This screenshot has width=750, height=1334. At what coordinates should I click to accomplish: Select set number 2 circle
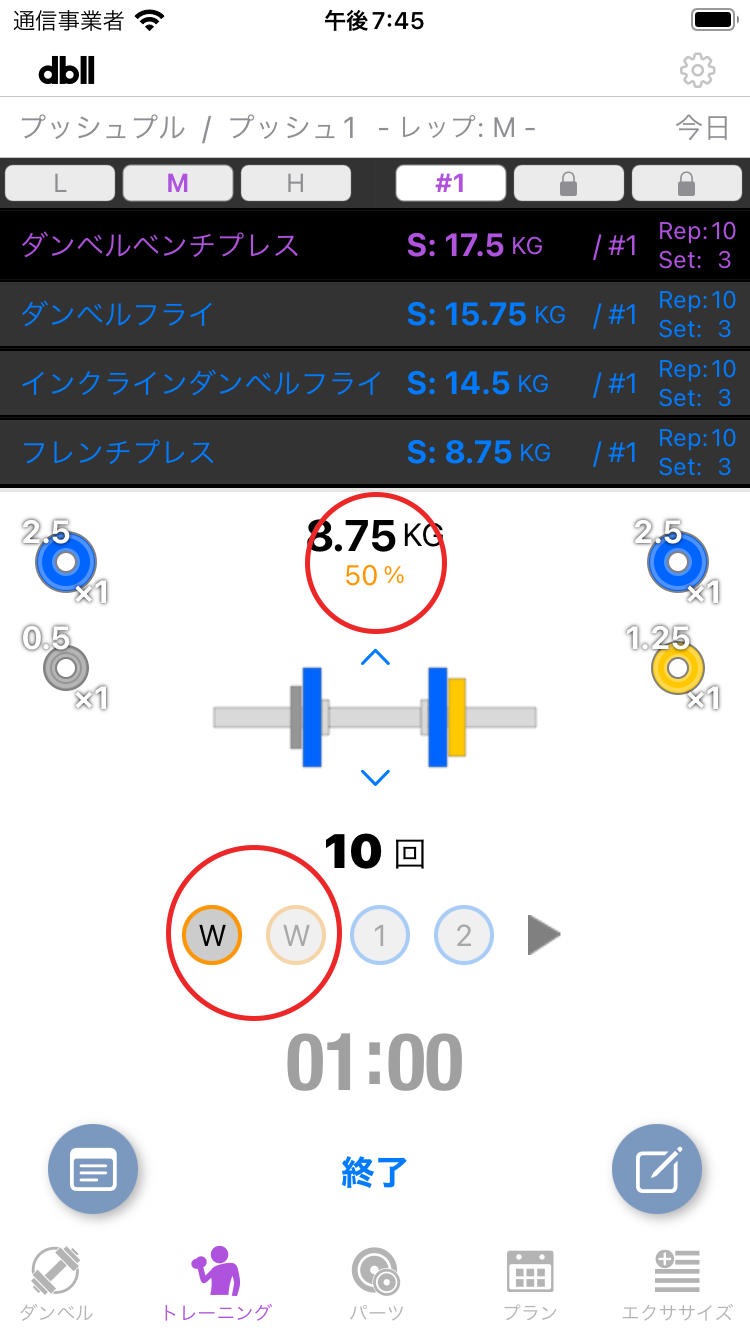coord(463,935)
